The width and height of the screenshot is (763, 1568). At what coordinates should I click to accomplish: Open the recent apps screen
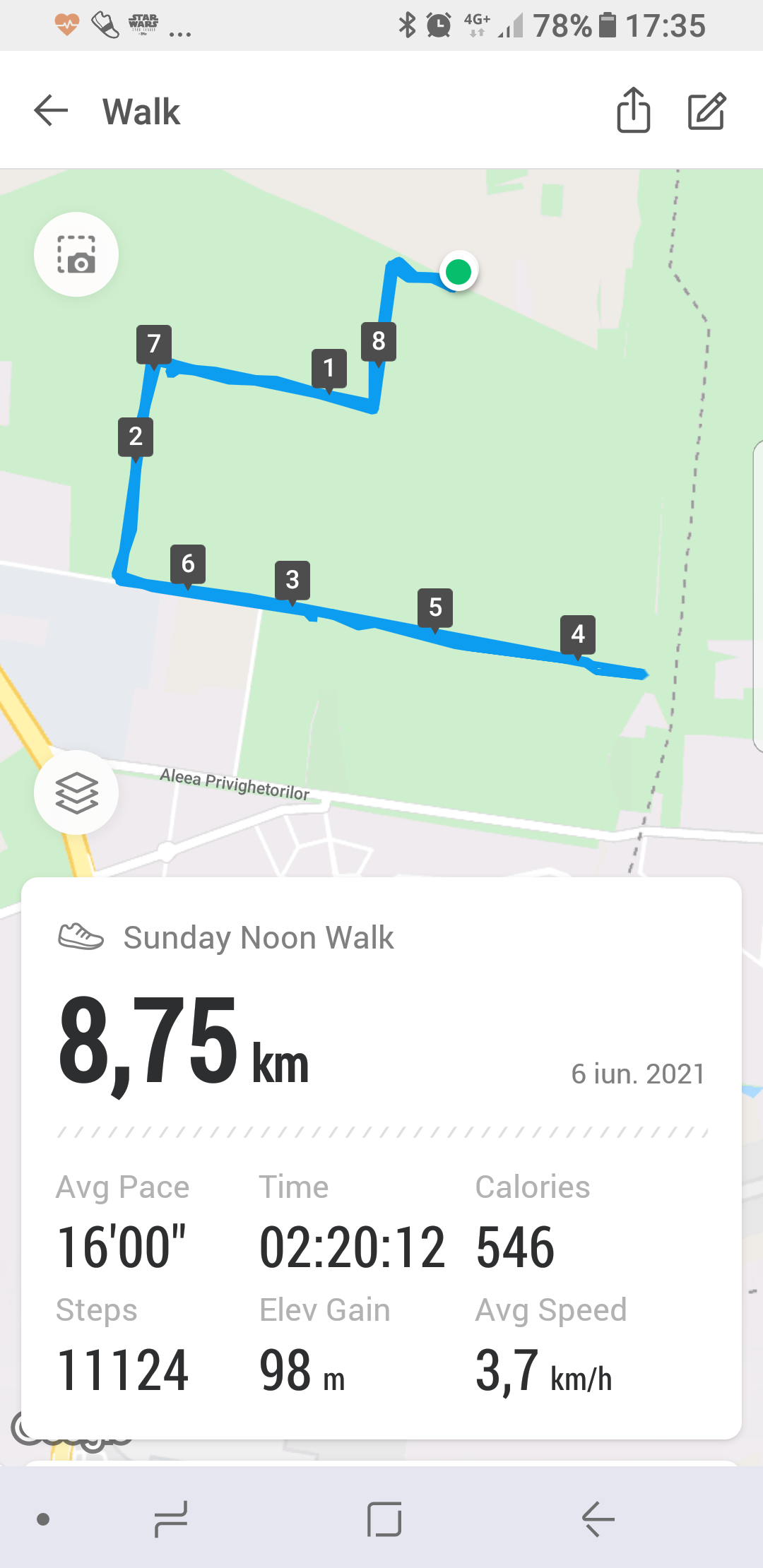pos(171,1519)
